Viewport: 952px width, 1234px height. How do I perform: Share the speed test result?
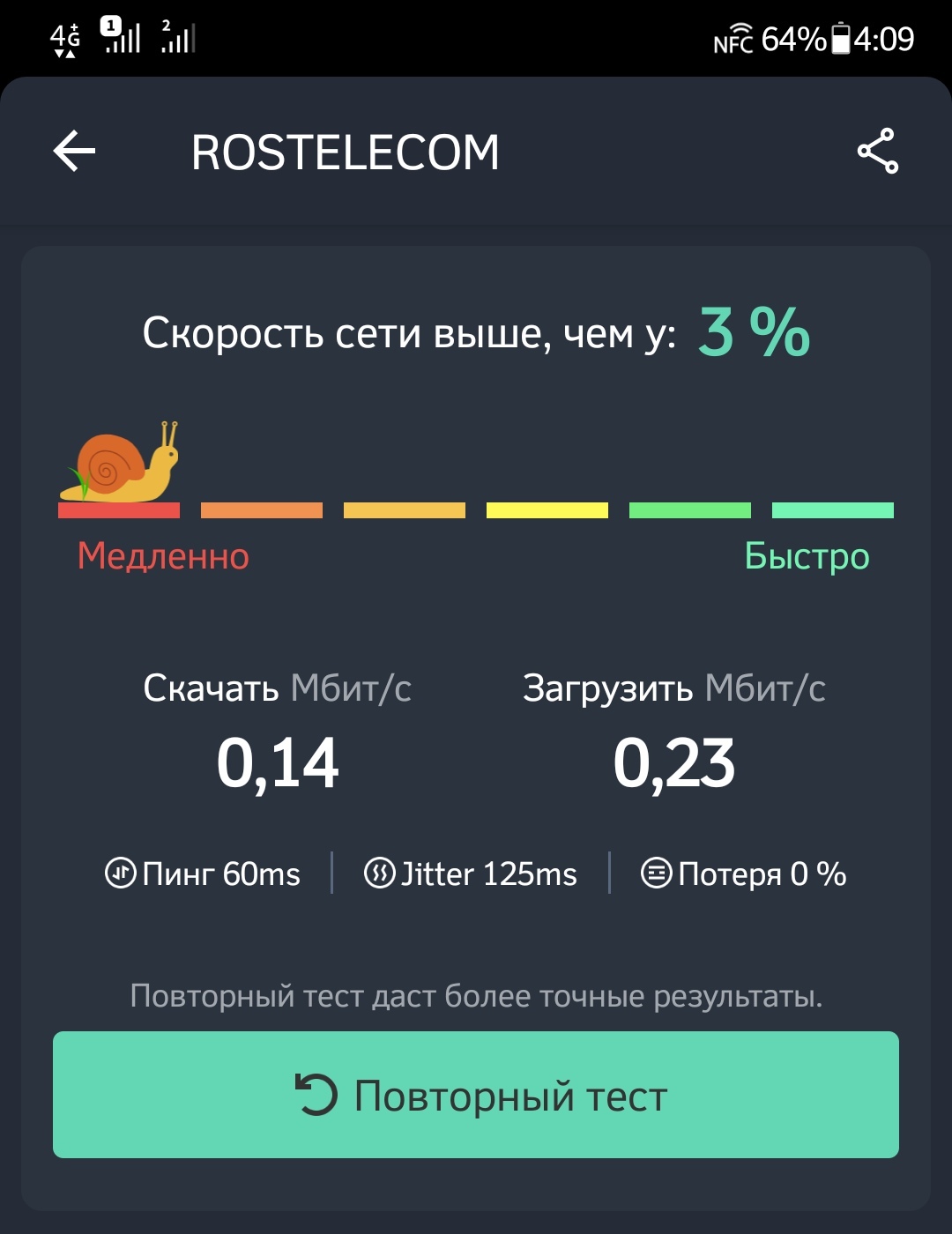tap(877, 151)
